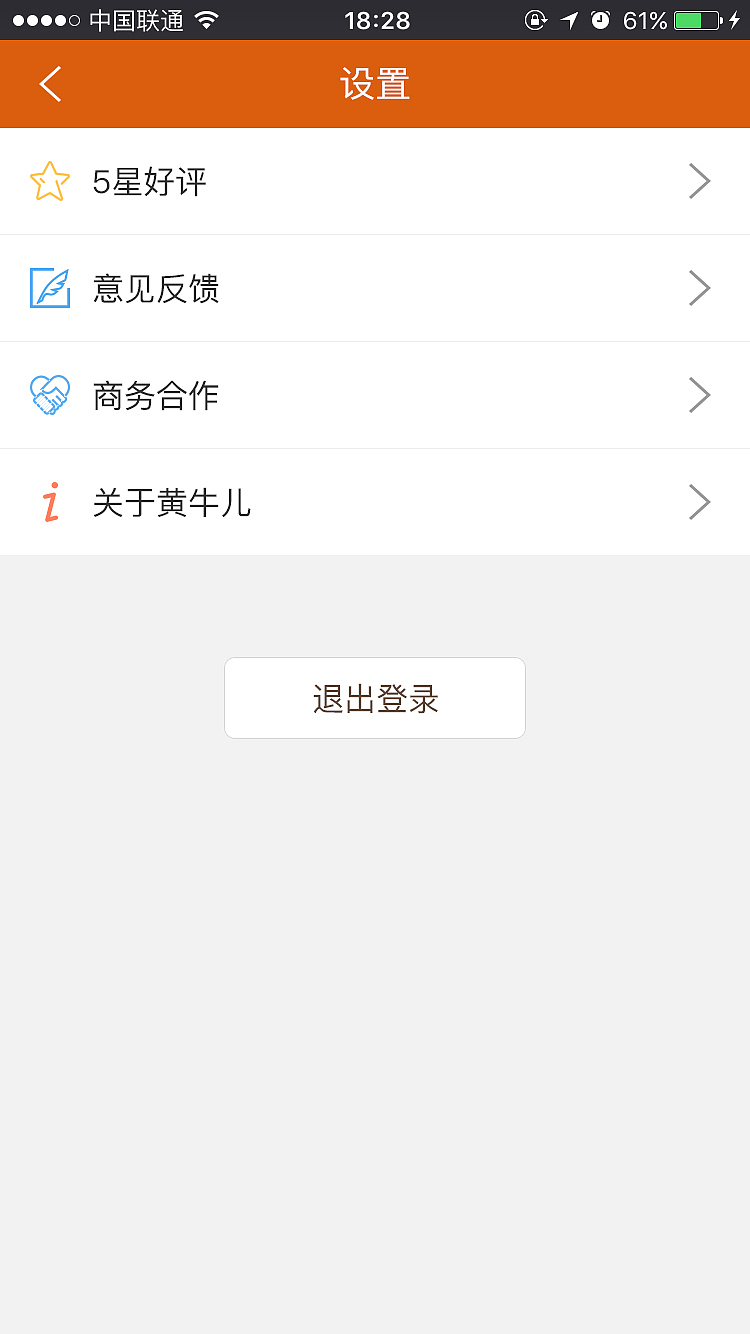The image size is (750, 1334).
Task: Click the location arrow icon in the status bar
Action: tap(568, 18)
